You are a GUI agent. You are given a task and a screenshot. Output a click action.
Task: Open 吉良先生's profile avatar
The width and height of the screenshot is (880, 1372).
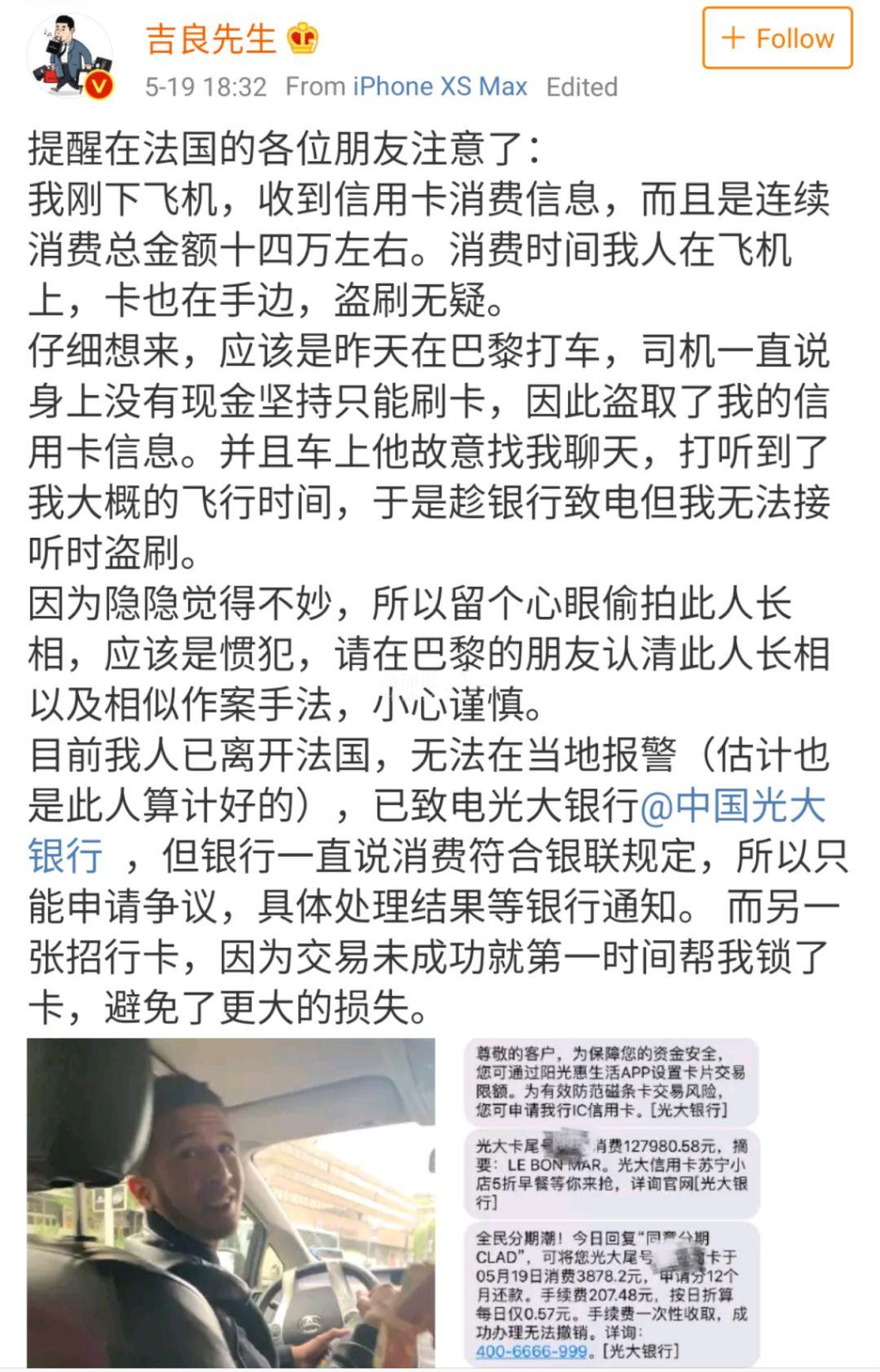(70, 55)
